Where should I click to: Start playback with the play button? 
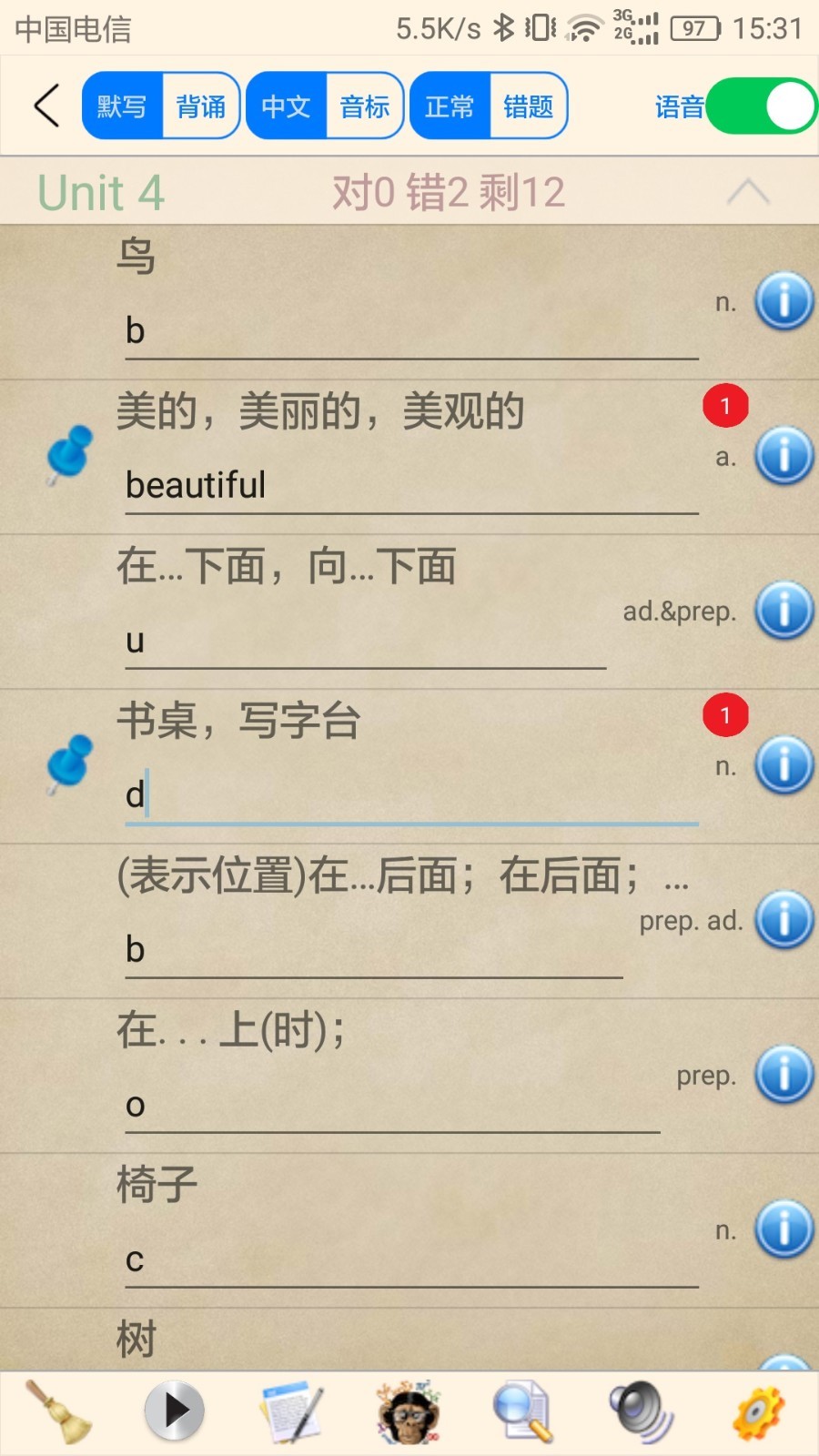(x=174, y=1411)
